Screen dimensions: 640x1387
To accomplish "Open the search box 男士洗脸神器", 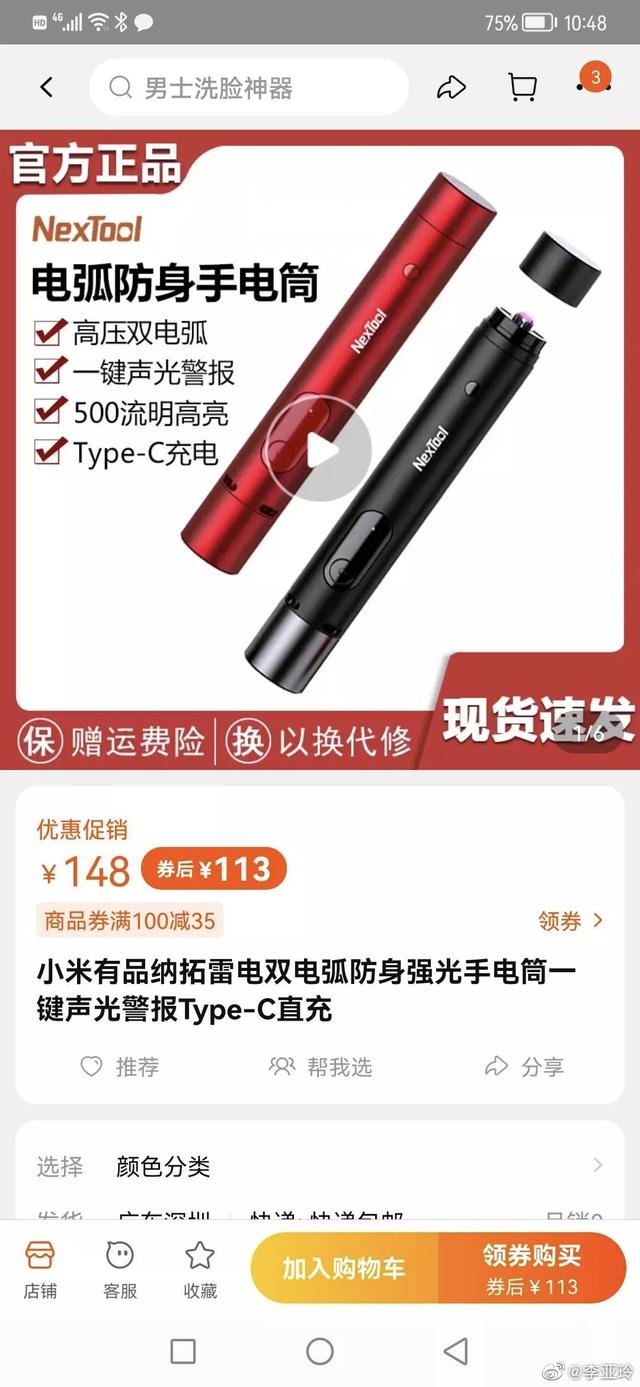I will coord(248,88).
